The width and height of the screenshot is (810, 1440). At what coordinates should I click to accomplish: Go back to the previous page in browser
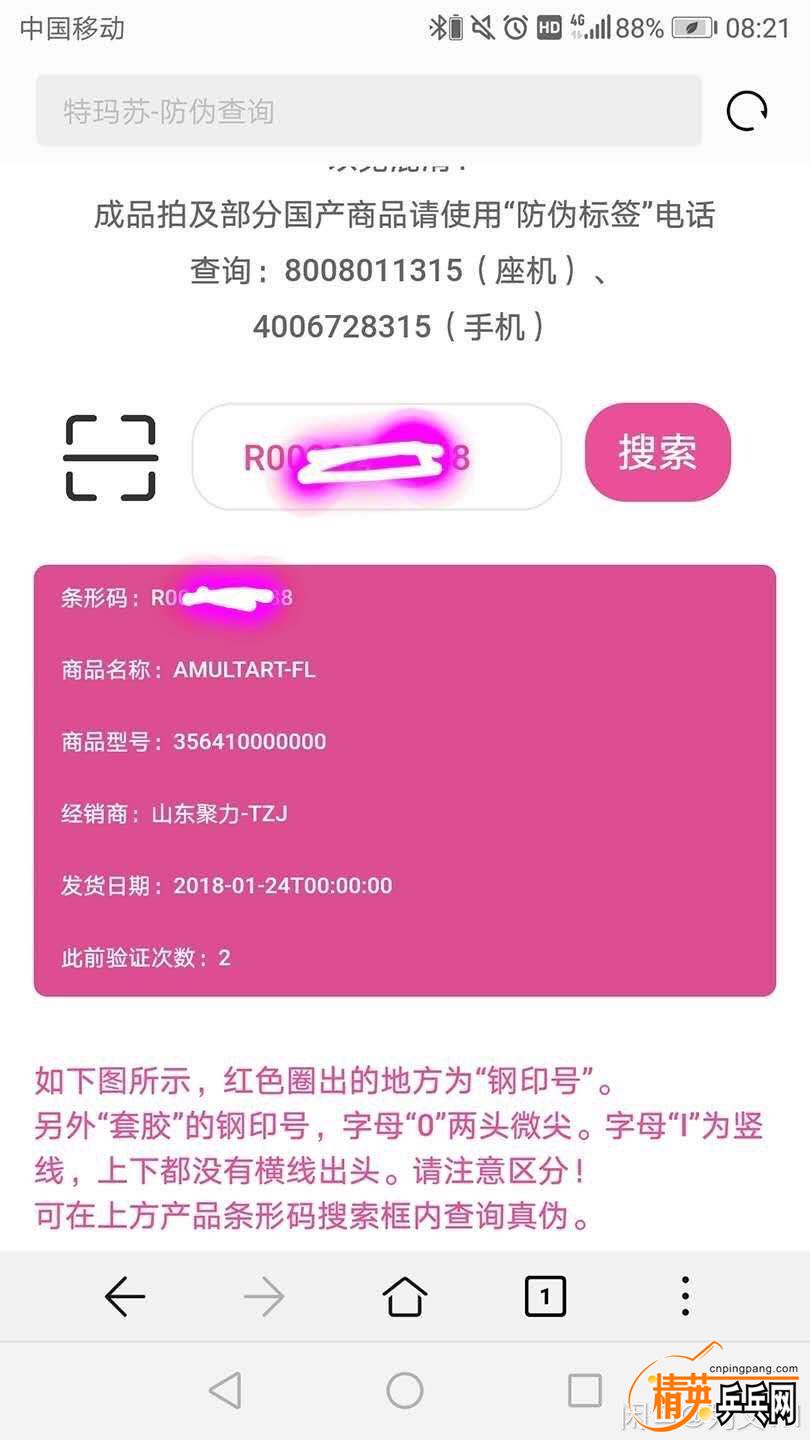(125, 1297)
